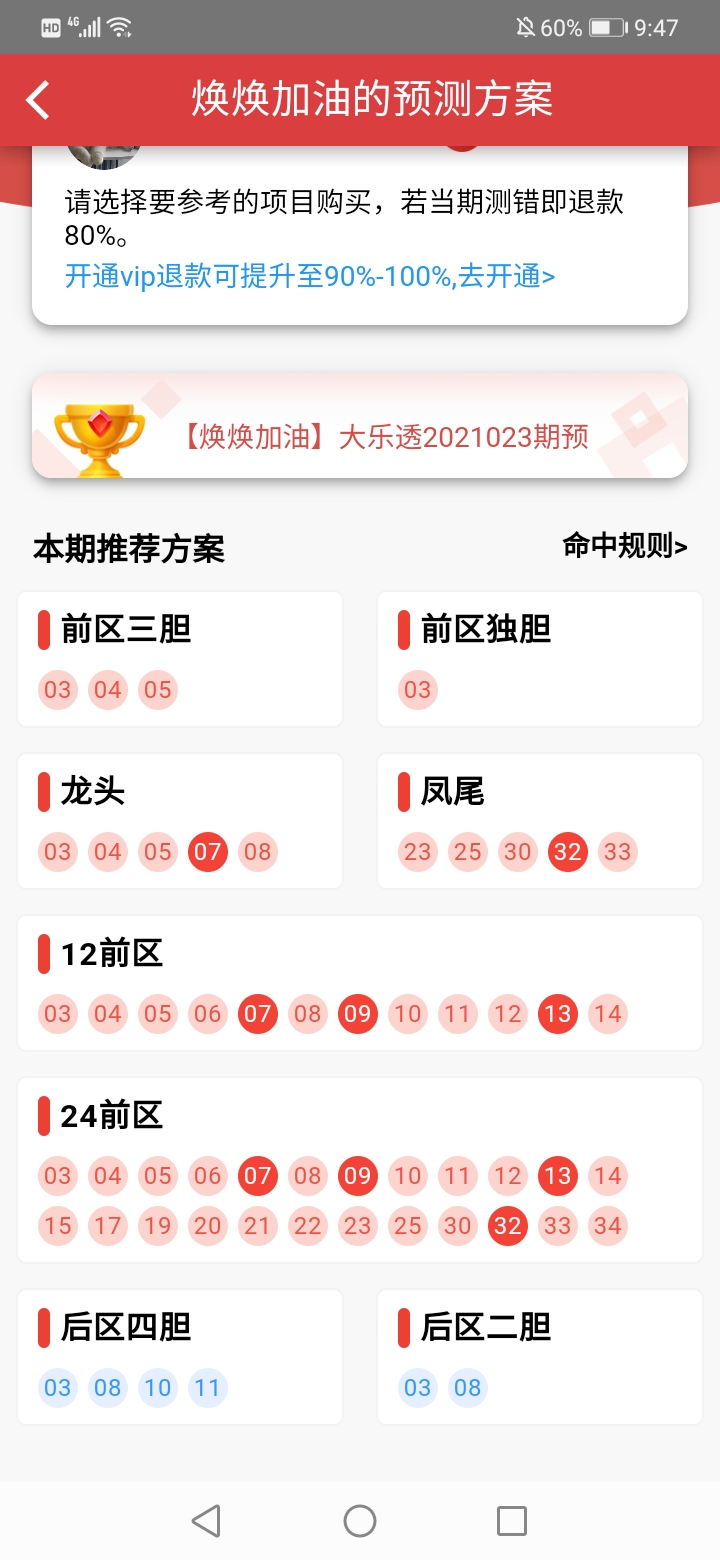Image resolution: width=720 pixels, height=1560 pixels.
Task: Select the 凤尾 prediction card
Action: 540,820
